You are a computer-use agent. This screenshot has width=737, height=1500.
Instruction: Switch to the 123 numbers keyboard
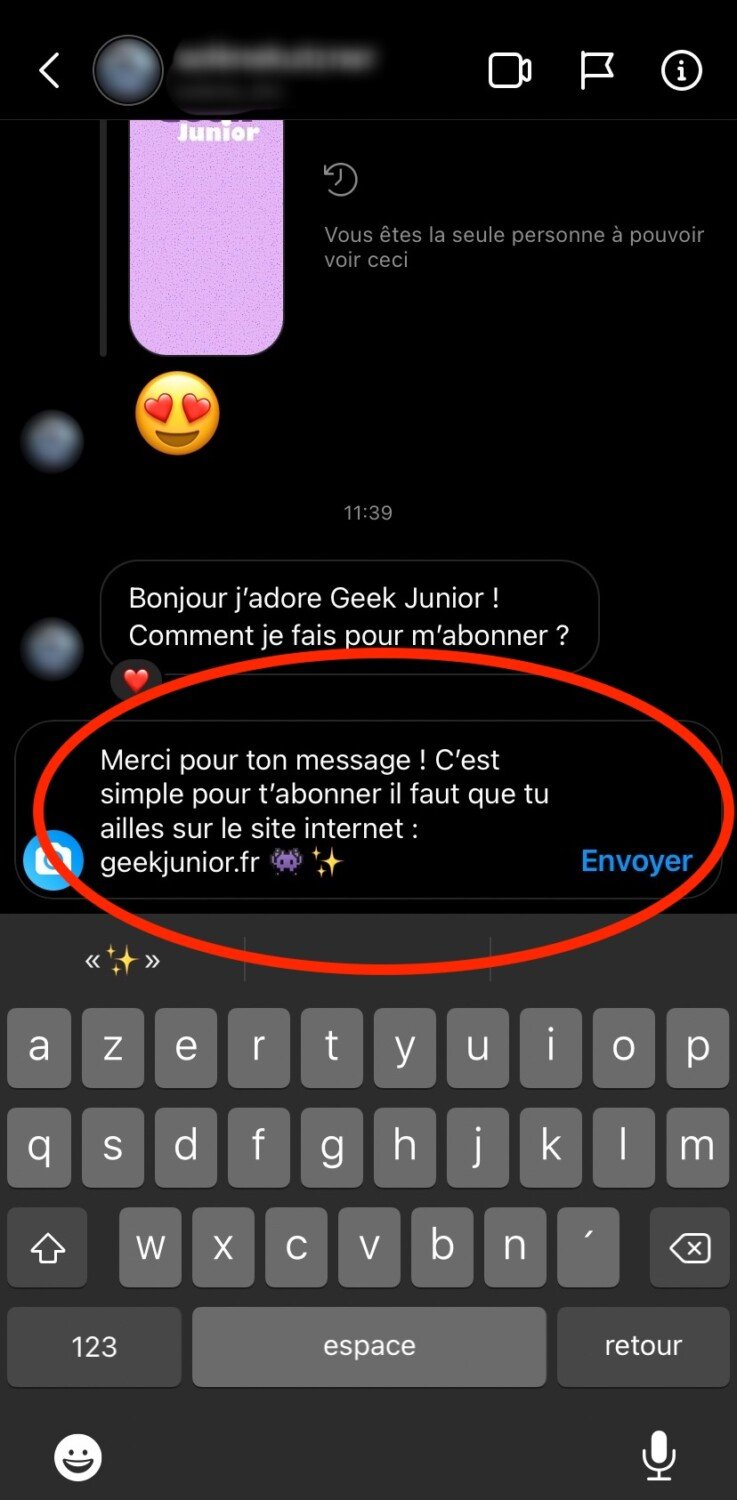[94, 1346]
